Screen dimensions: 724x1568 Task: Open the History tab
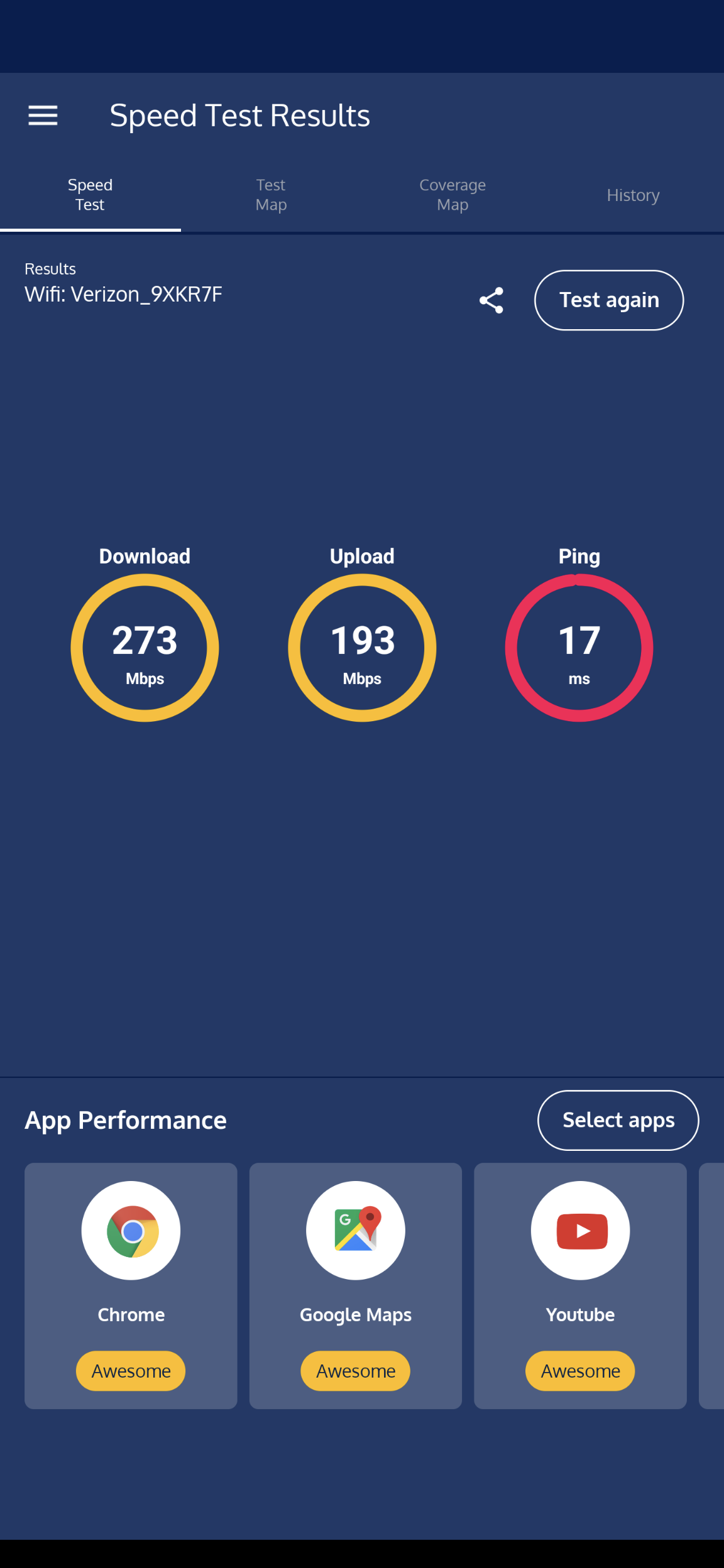[633, 195]
